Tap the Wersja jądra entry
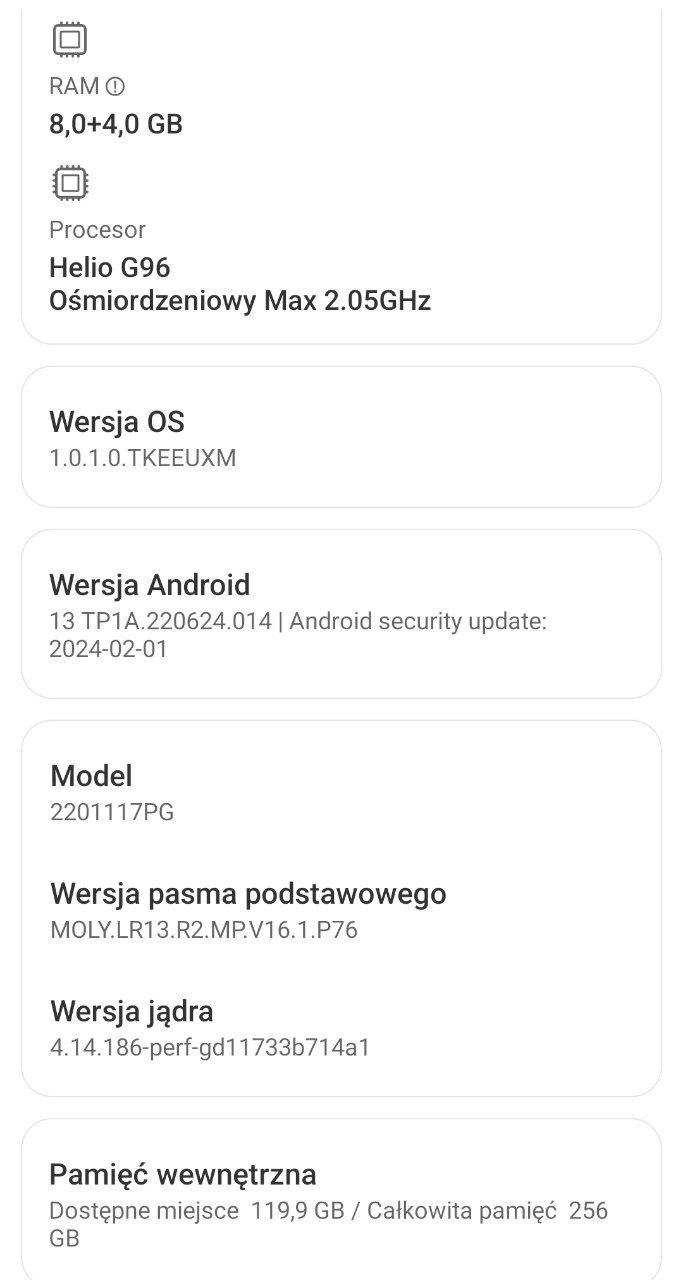 [341, 1028]
